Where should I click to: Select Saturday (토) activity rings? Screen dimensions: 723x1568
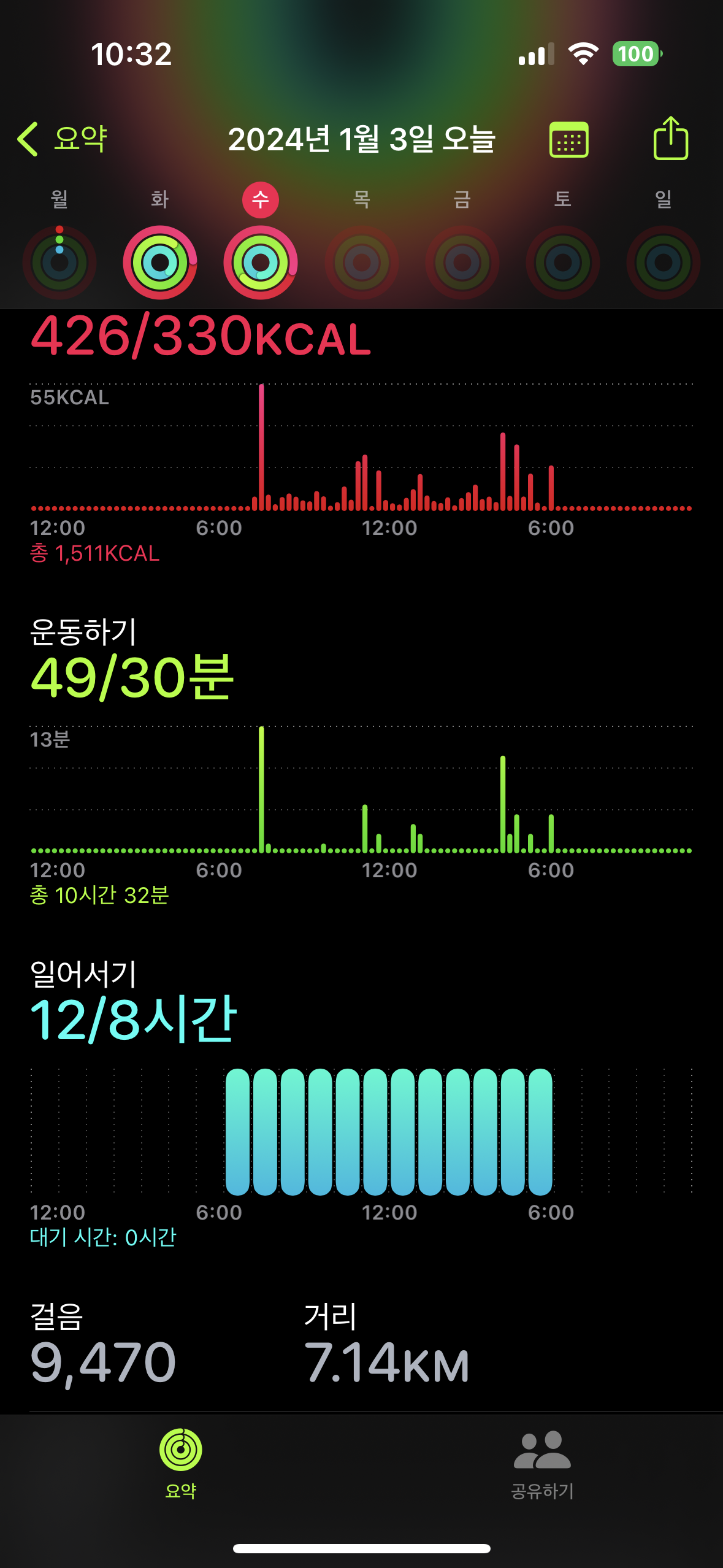pyautogui.click(x=563, y=262)
